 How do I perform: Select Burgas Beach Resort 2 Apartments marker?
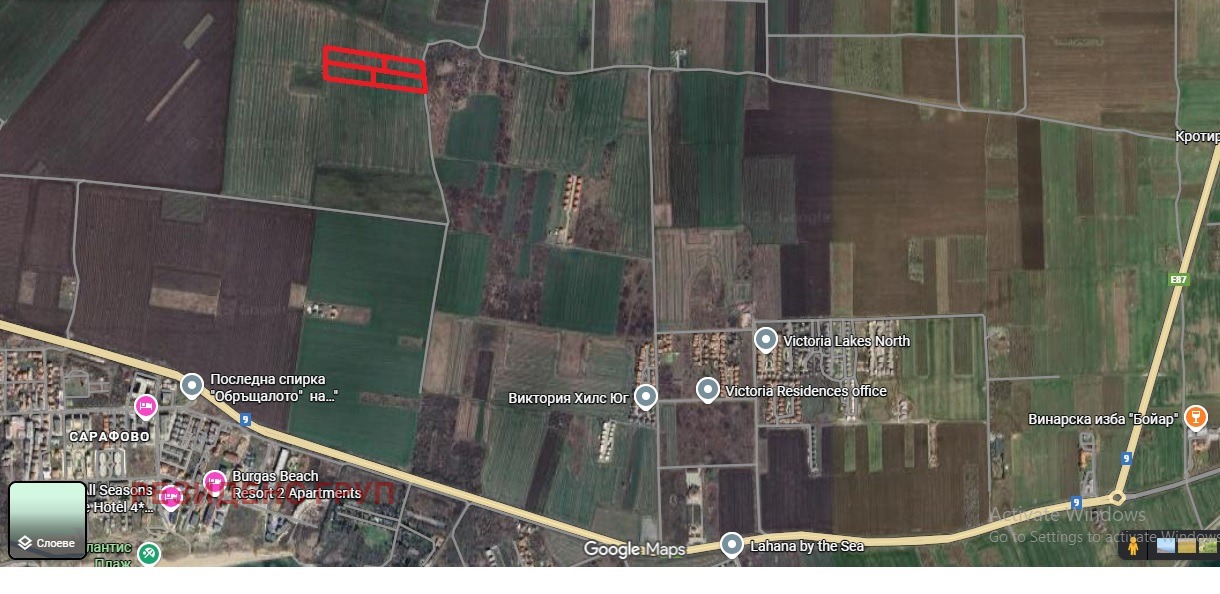215,483
